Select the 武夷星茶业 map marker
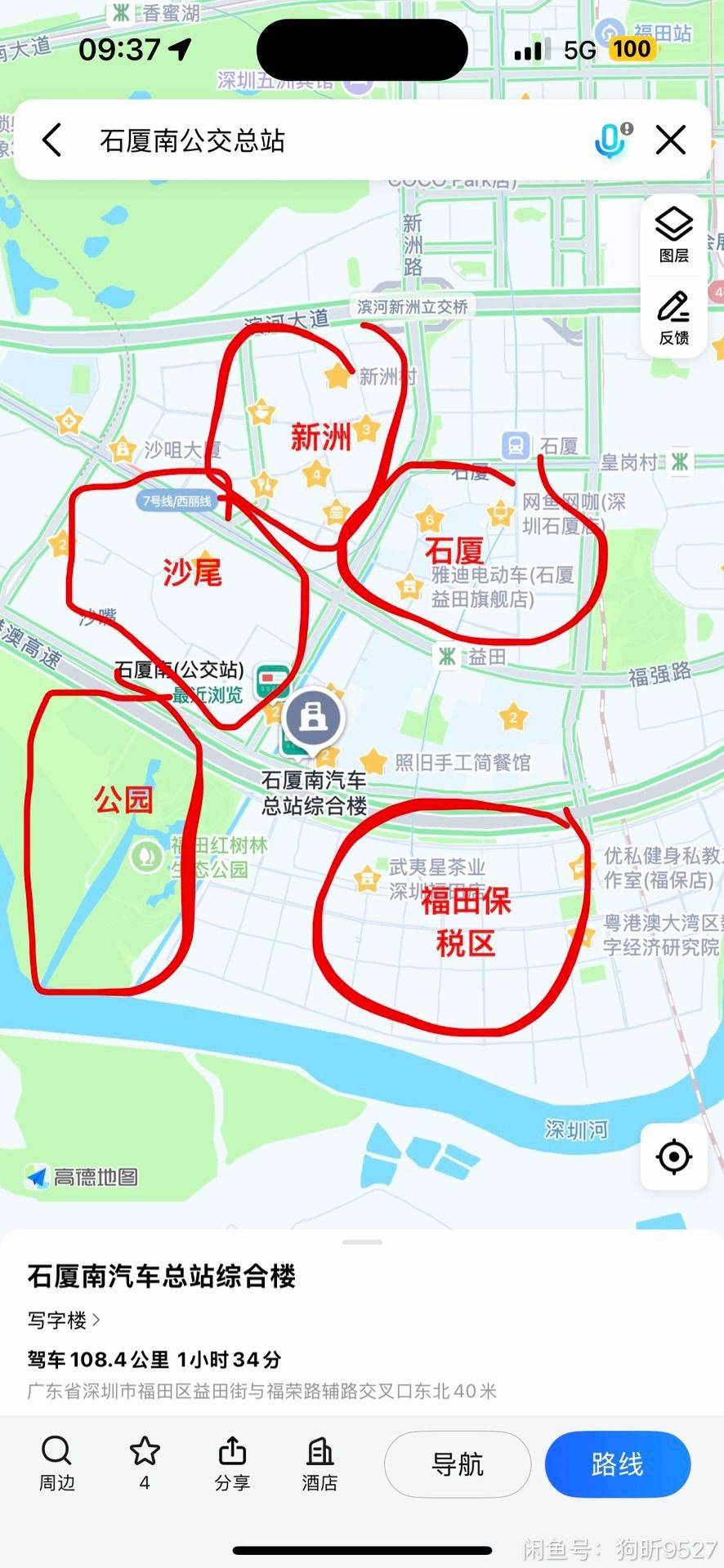Screen dimensions: 724x1568 coord(367,879)
